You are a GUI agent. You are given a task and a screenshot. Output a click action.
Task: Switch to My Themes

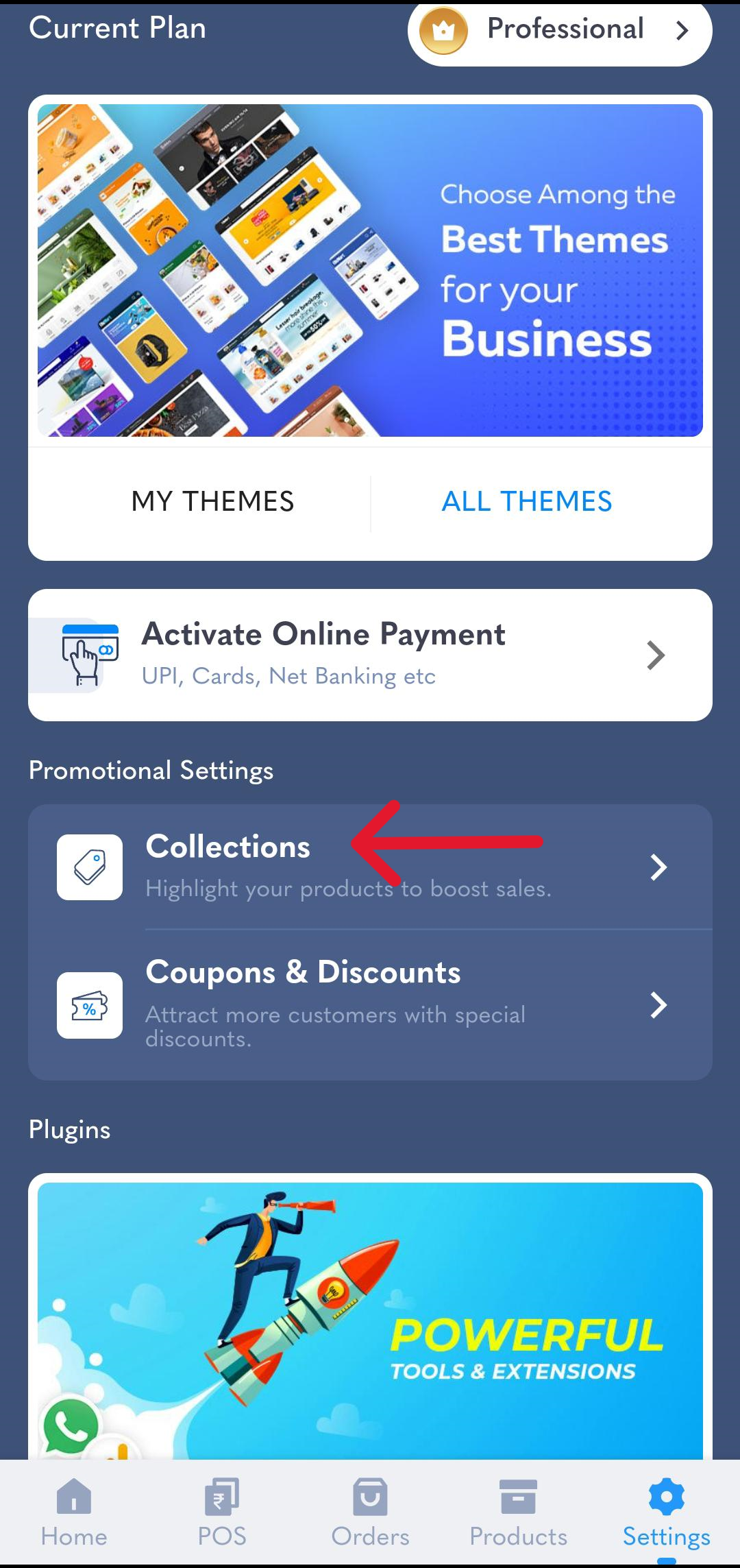click(212, 502)
